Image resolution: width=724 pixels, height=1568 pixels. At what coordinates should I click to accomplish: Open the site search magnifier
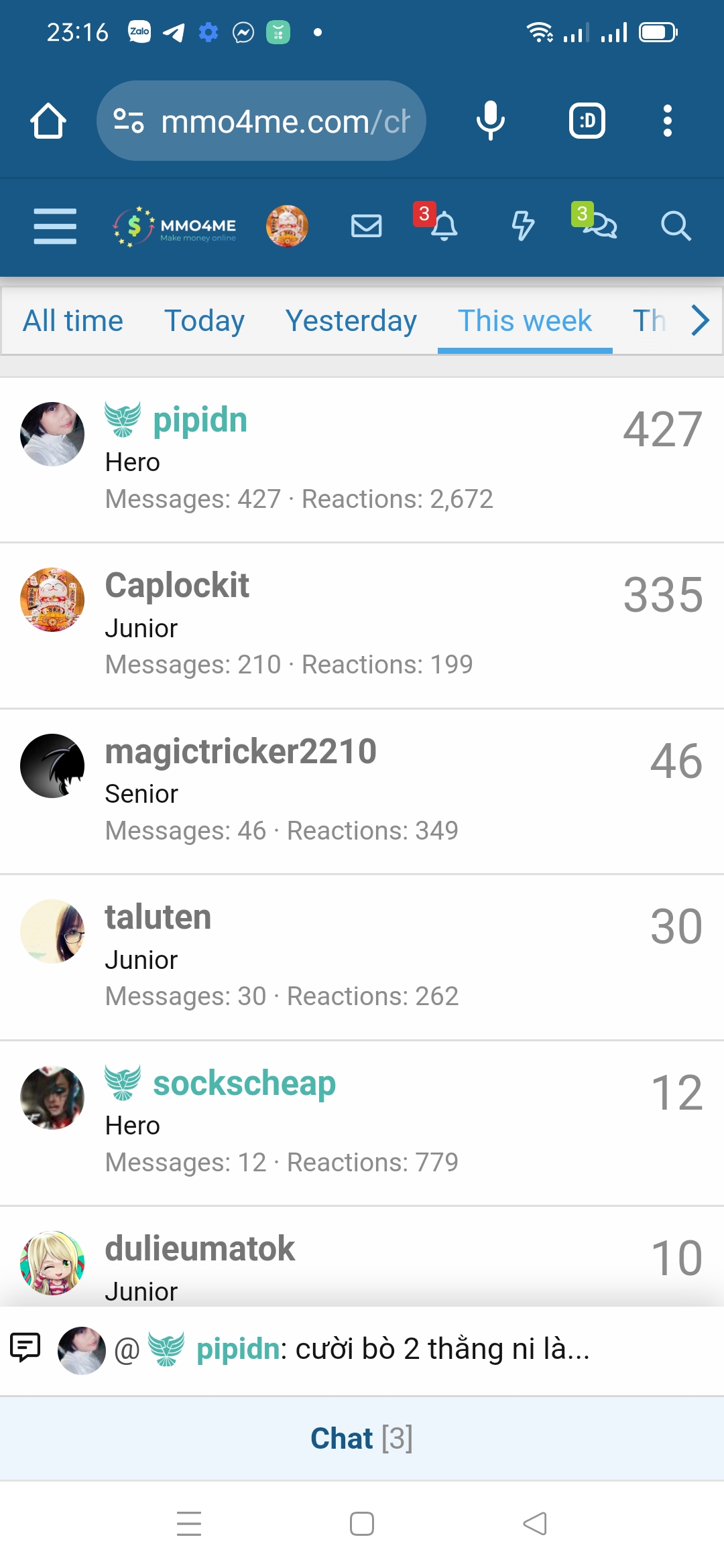pos(675,226)
